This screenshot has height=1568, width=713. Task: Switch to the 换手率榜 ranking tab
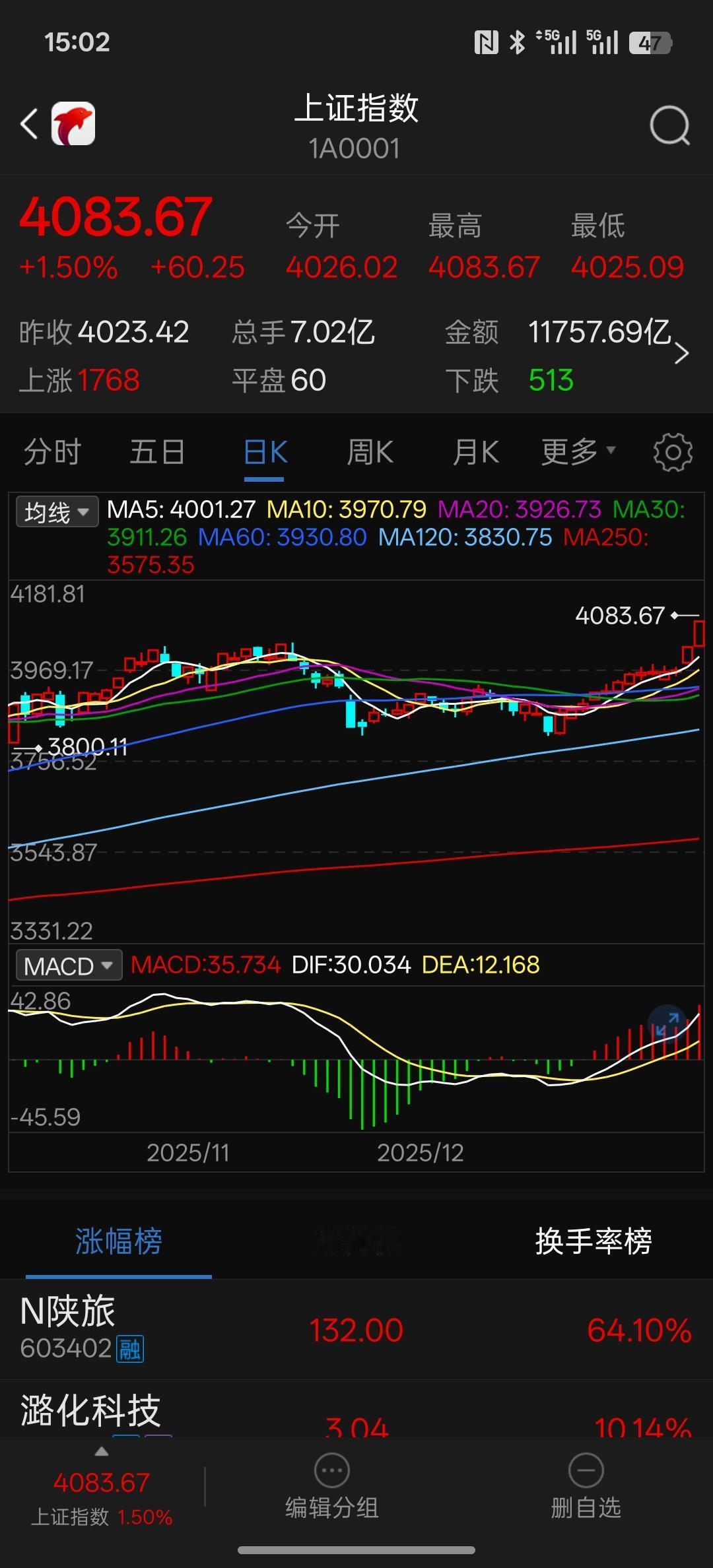(593, 1241)
